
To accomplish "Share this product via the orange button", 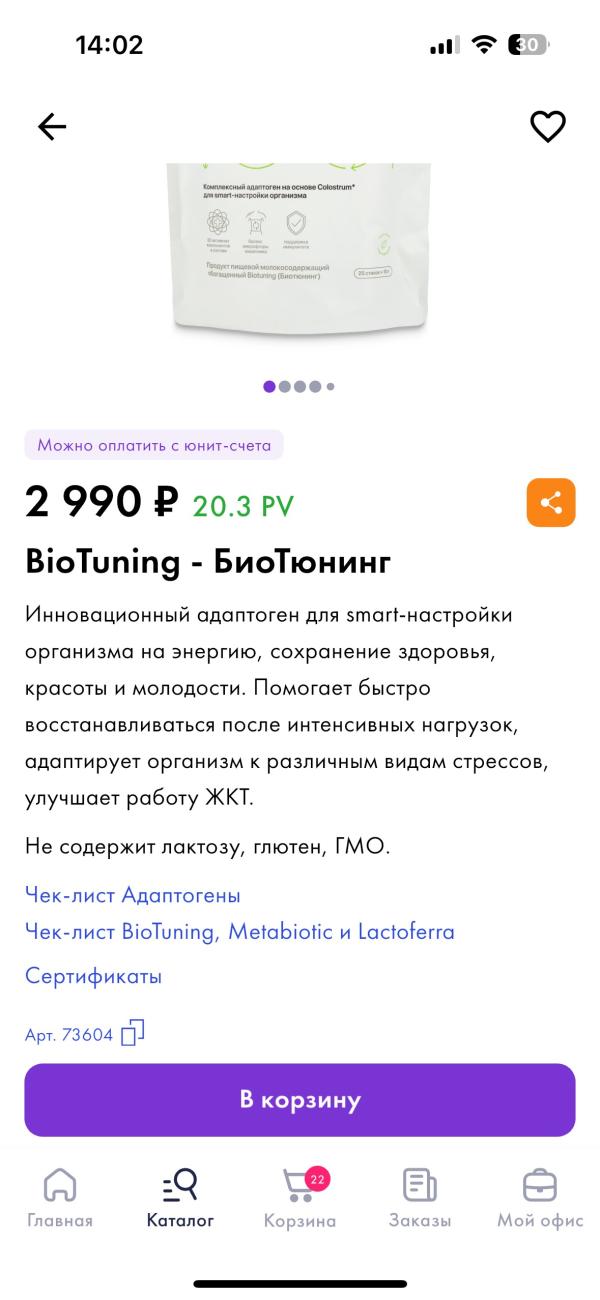I will tap(551, 503).
